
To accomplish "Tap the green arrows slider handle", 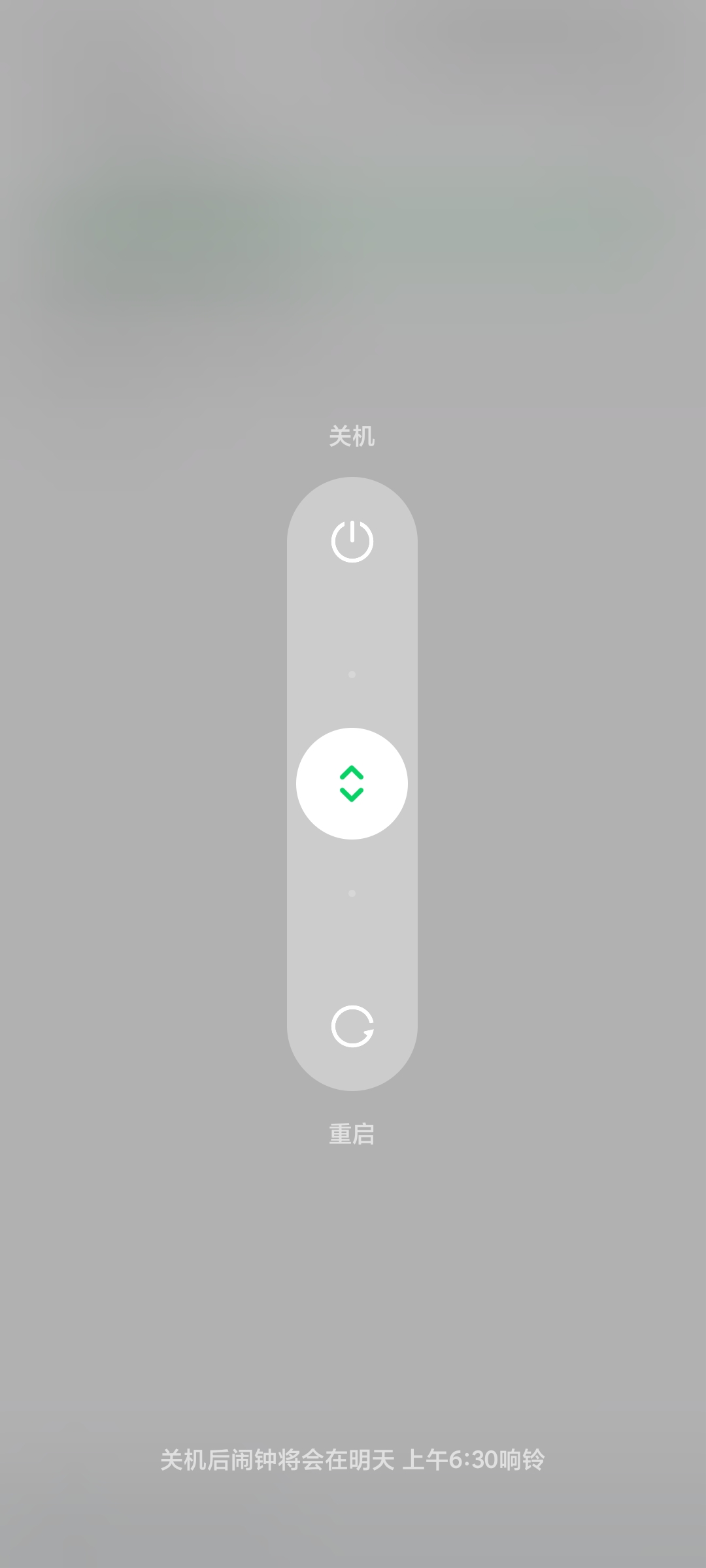I will coord(352,783).
